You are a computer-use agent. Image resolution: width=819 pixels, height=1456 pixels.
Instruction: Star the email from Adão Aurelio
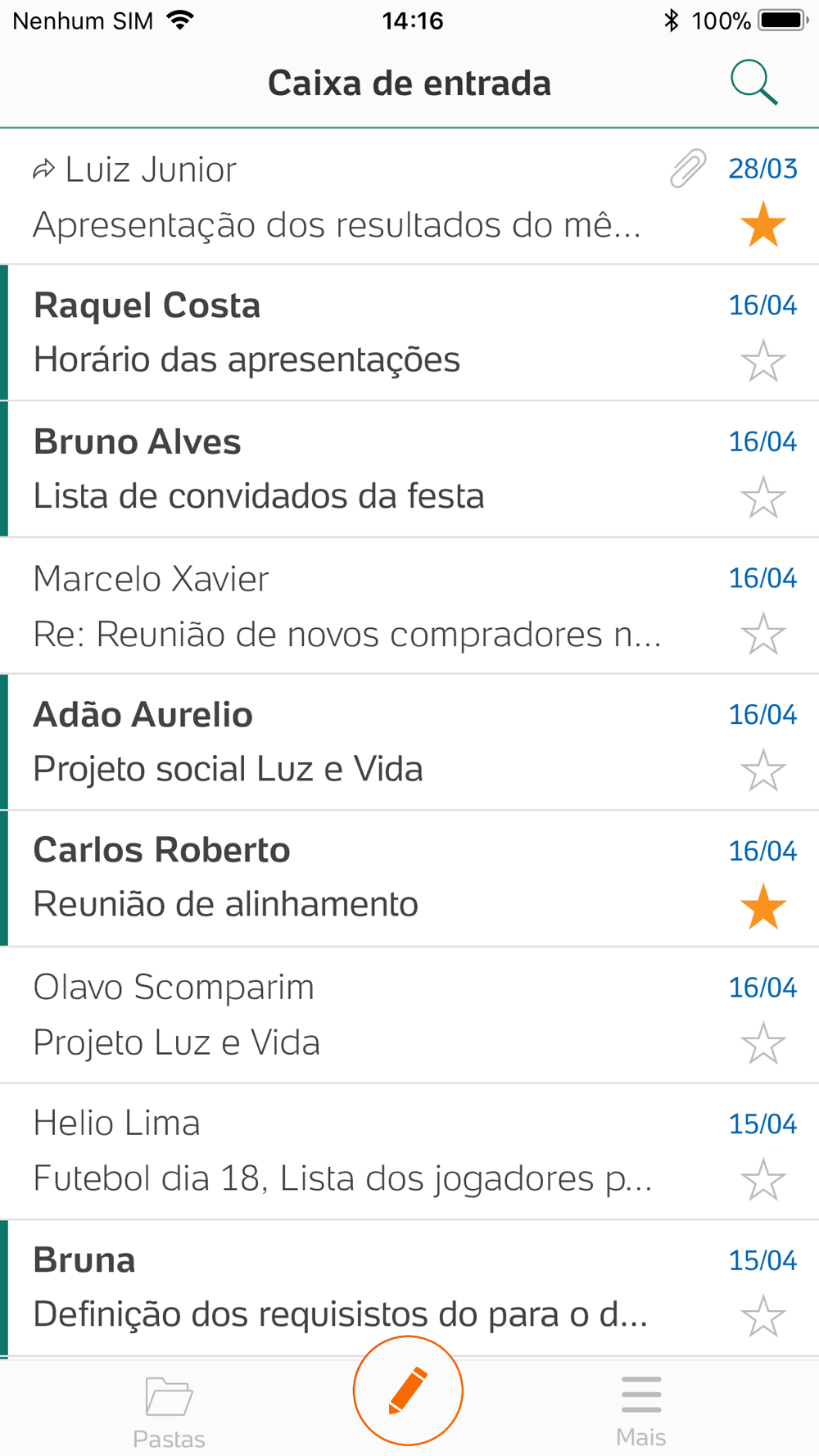[x=763, y=771]
